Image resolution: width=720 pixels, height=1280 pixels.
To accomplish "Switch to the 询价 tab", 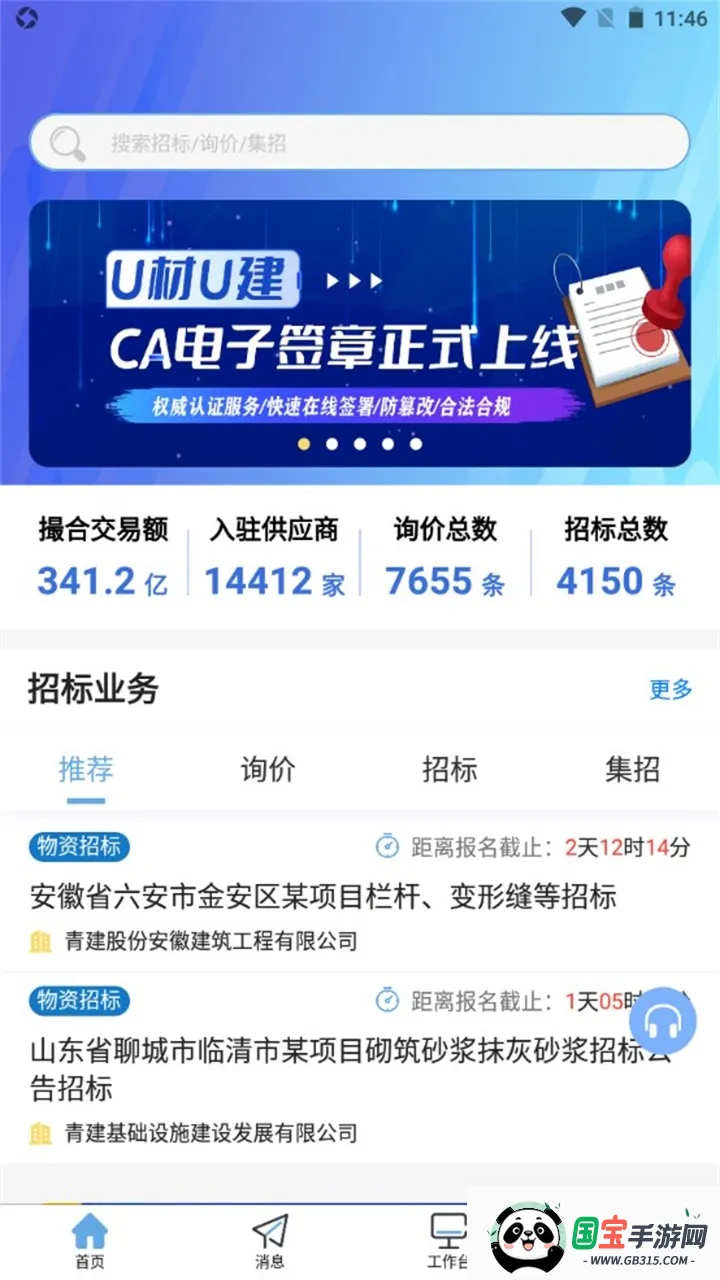I will 266,770.
